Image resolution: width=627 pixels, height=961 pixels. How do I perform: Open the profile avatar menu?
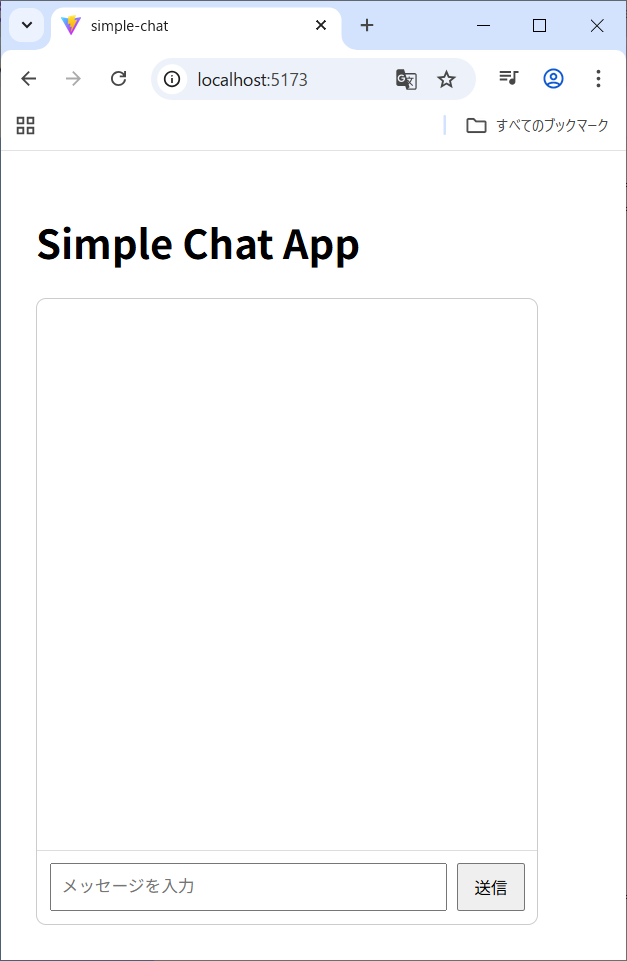pyautogui.click(x=553, y=79)
